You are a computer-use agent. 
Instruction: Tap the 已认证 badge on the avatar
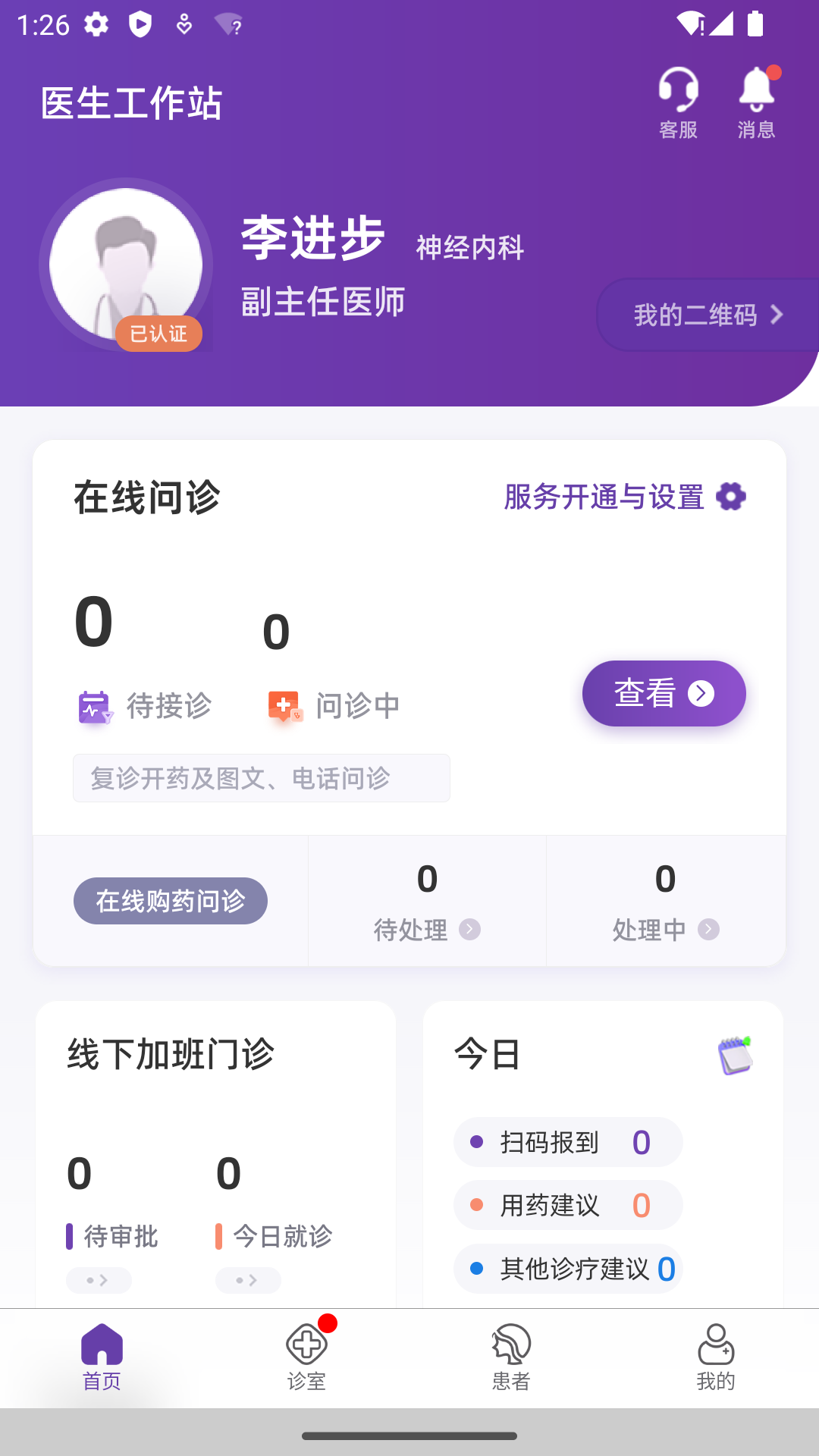[x=158, y=334]
